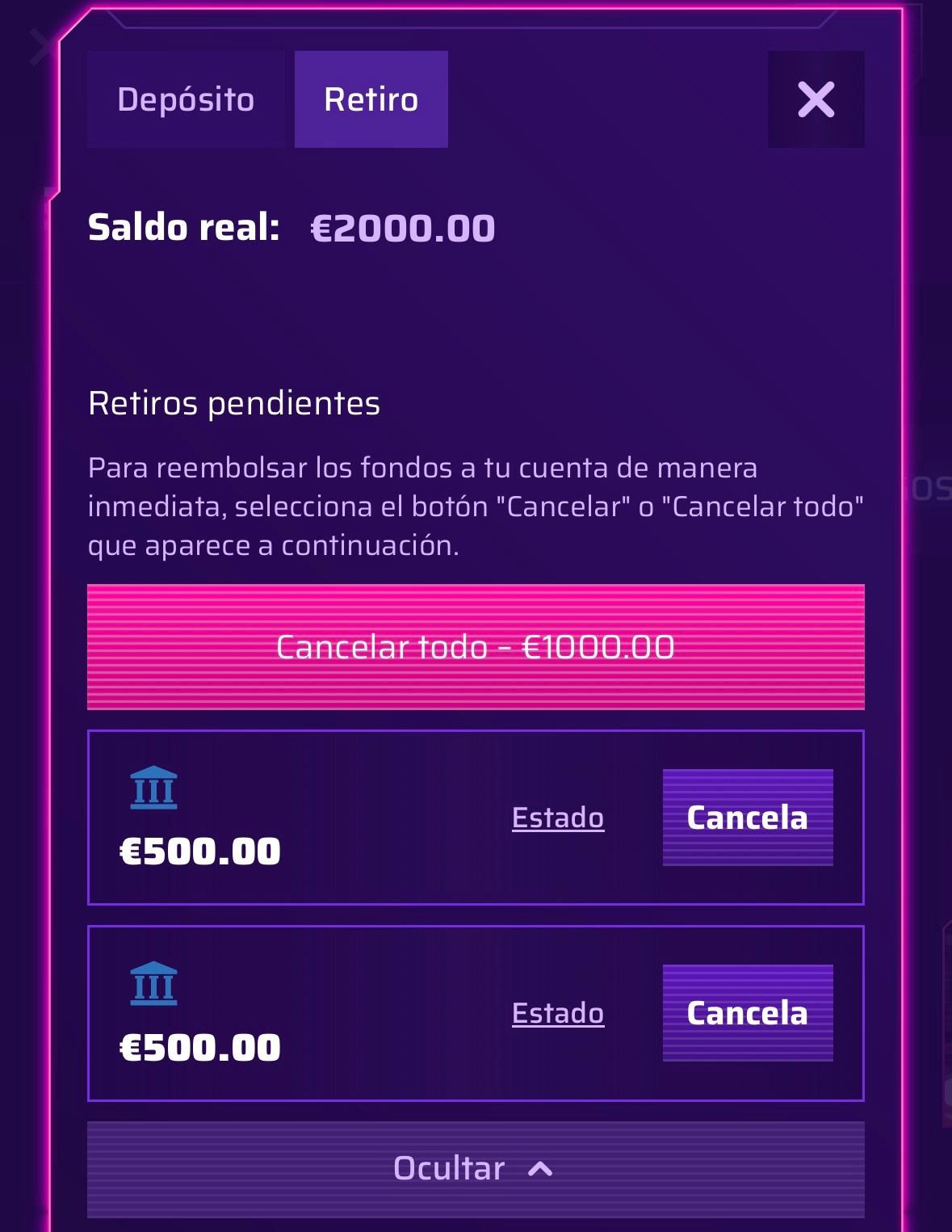Check Estado of second €500.00 withdrawal

(557, 1013)
